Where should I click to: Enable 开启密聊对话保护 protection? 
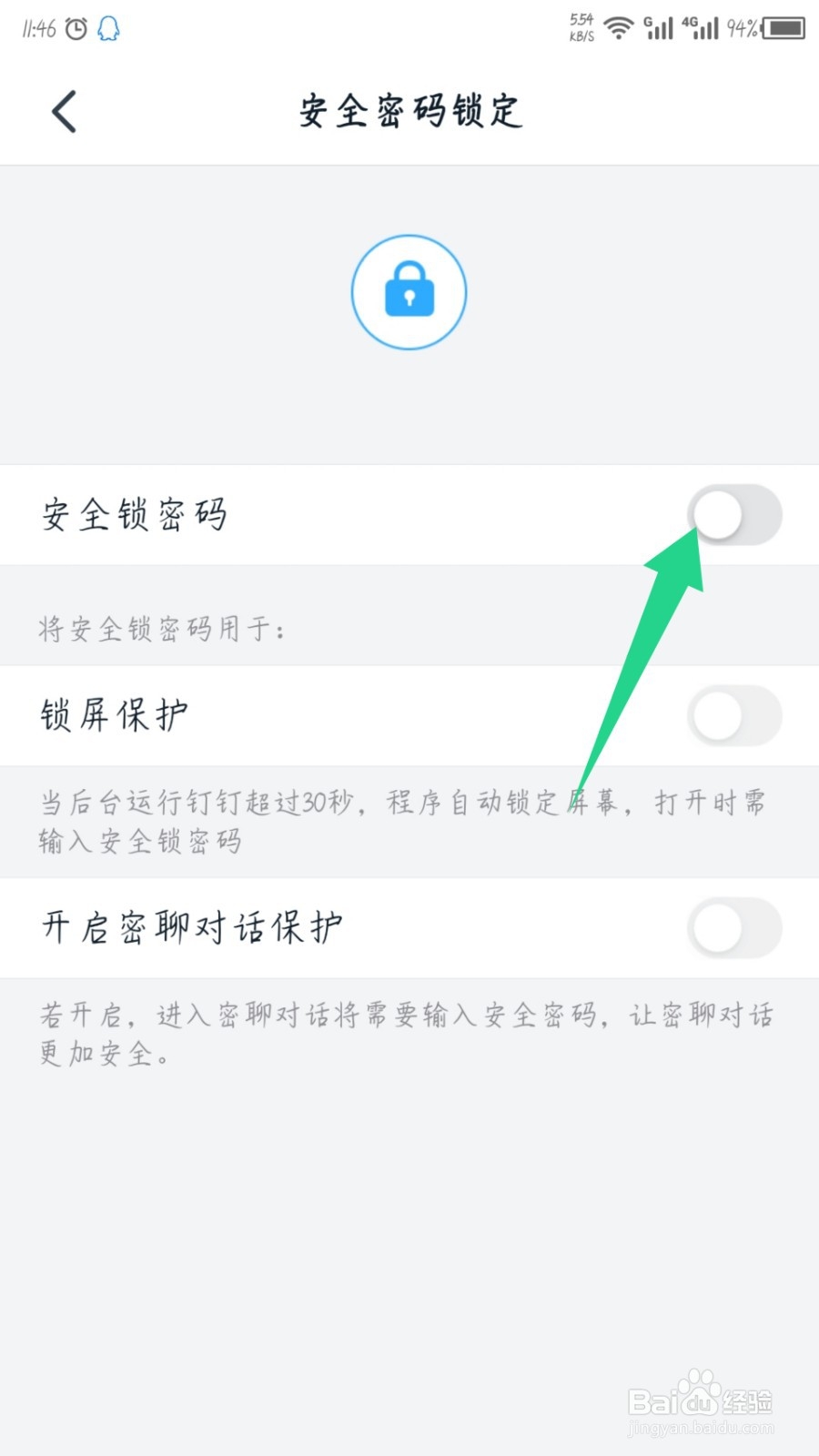(x=735, y=928)
